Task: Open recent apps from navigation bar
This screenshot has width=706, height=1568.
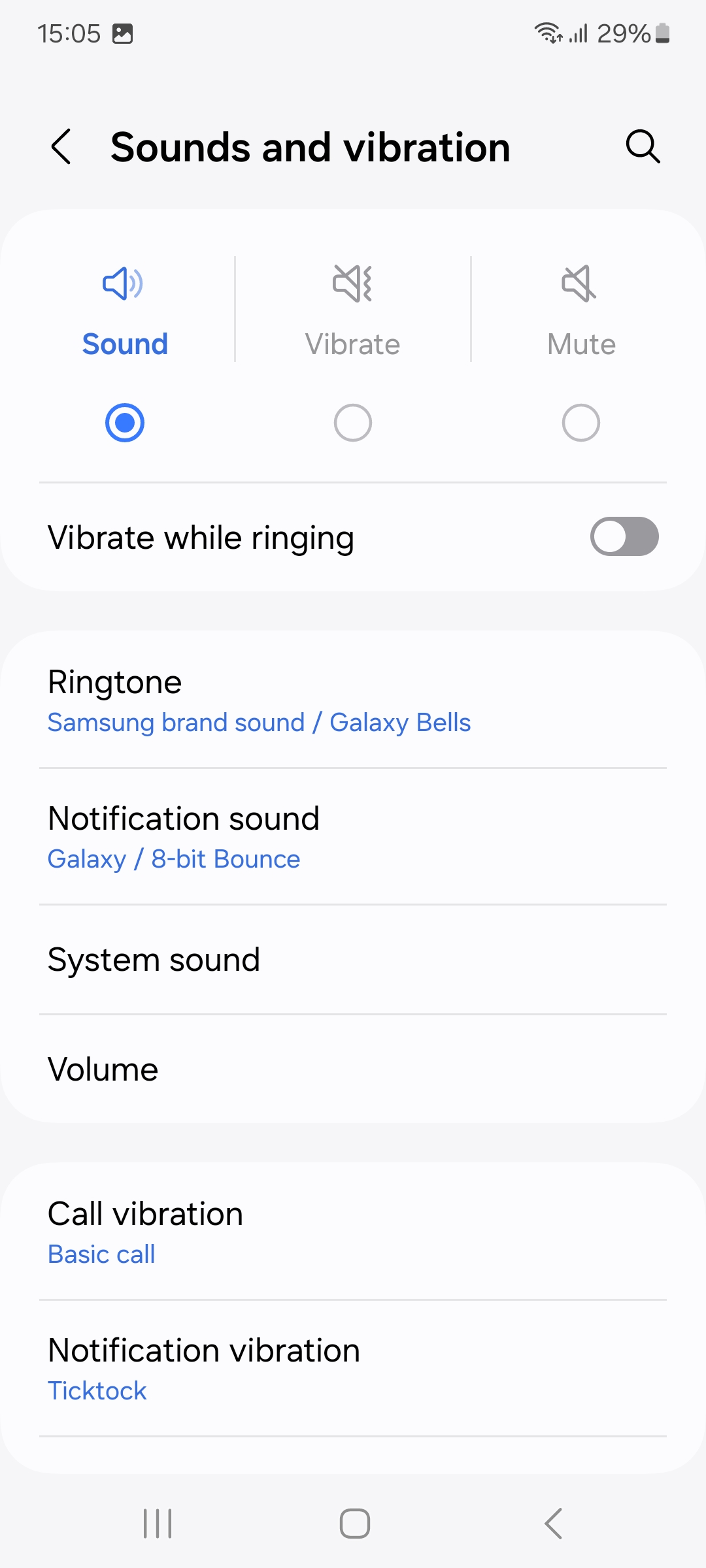Action: 156,1524
